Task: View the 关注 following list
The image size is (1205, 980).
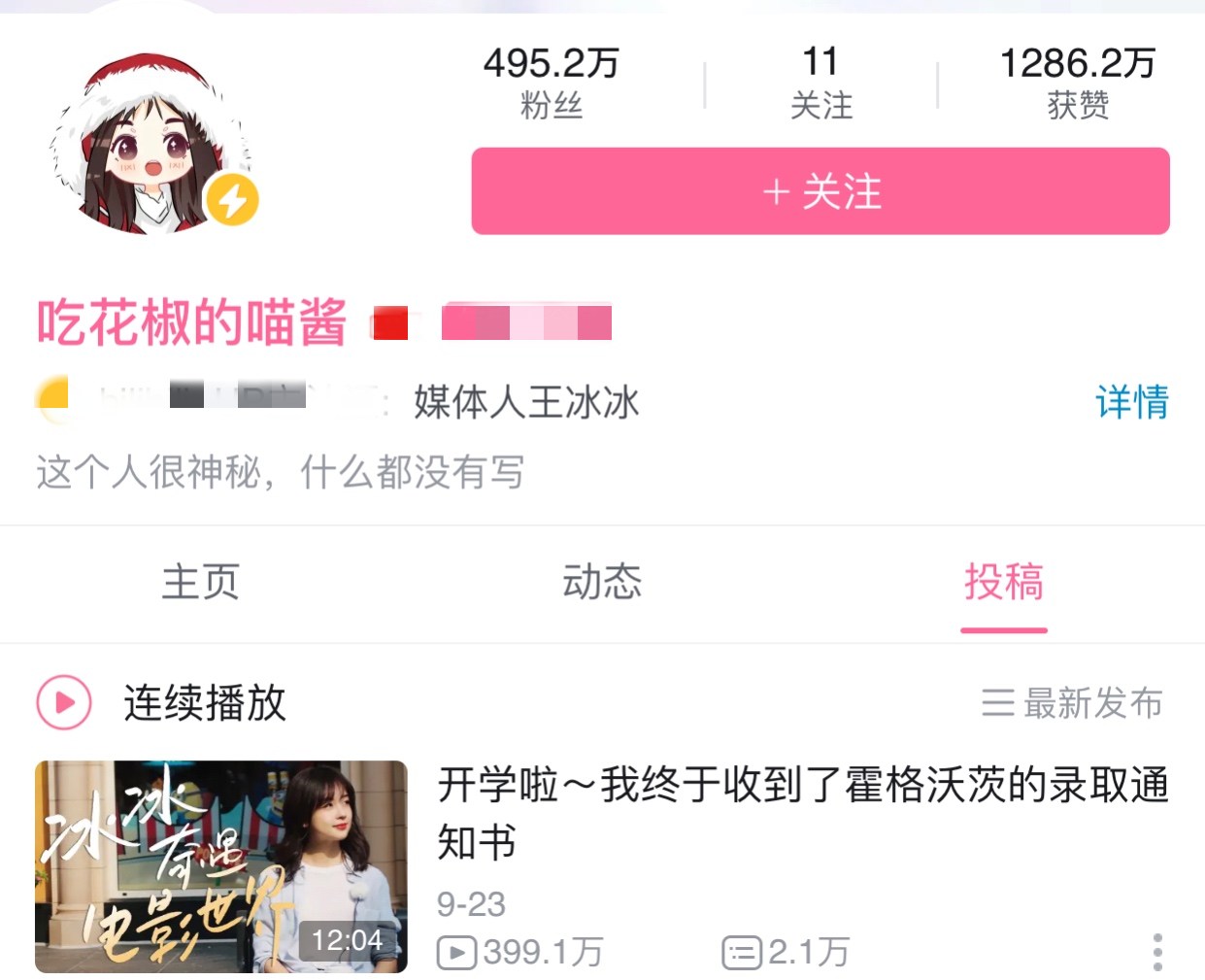Action: click(x=820, y=82)
